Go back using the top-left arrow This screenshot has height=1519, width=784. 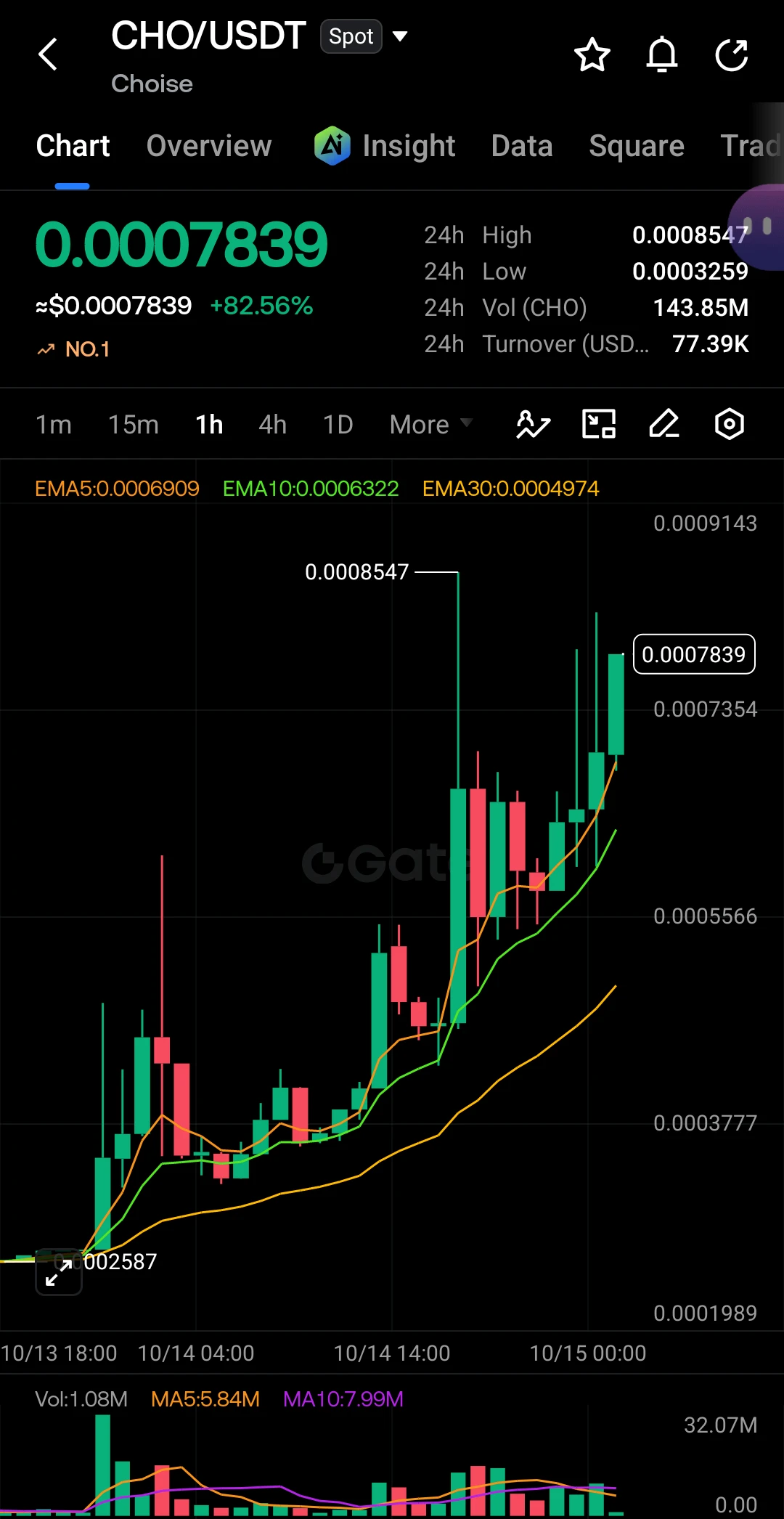pyautogui.click(x=48, y=54)
